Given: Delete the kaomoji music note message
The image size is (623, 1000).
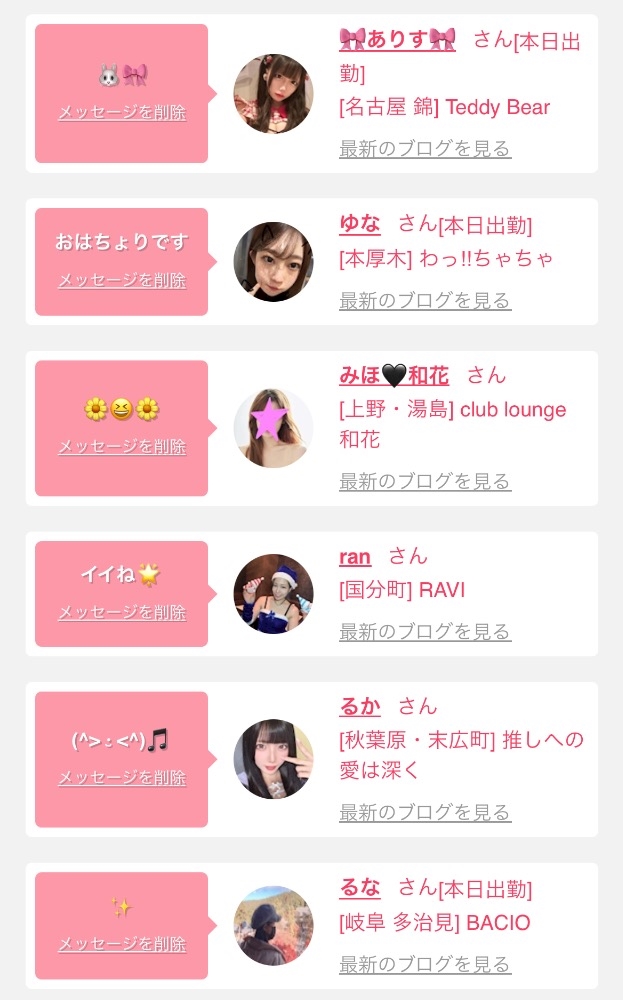Looking at the screenshot, I should [122, 777].
